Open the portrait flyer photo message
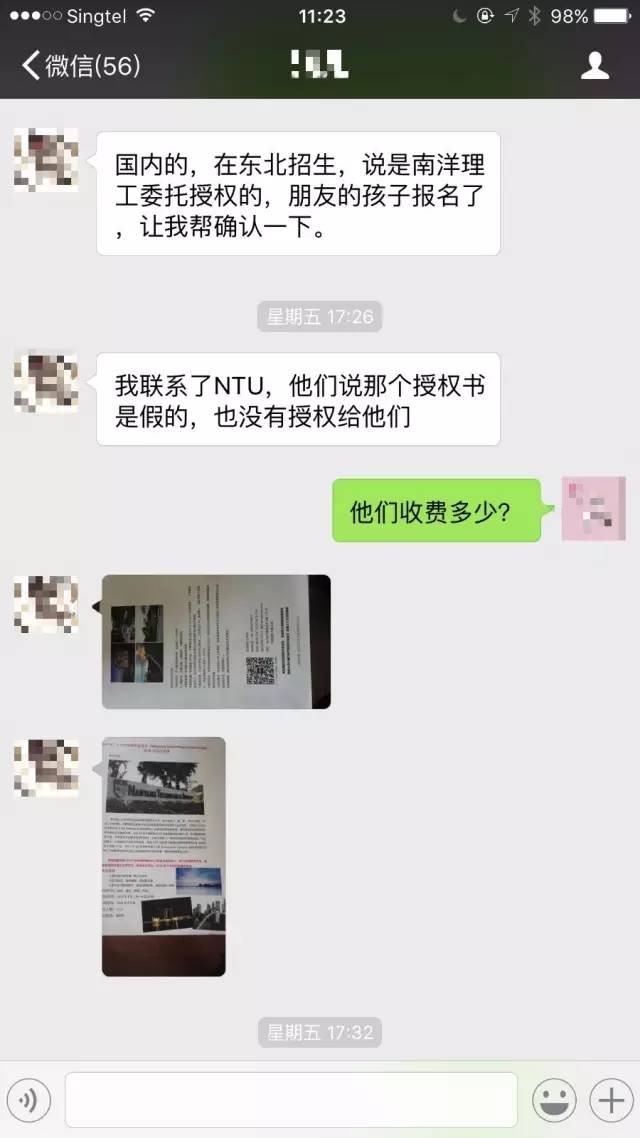640x1138 pixels. tap(164, 856)
